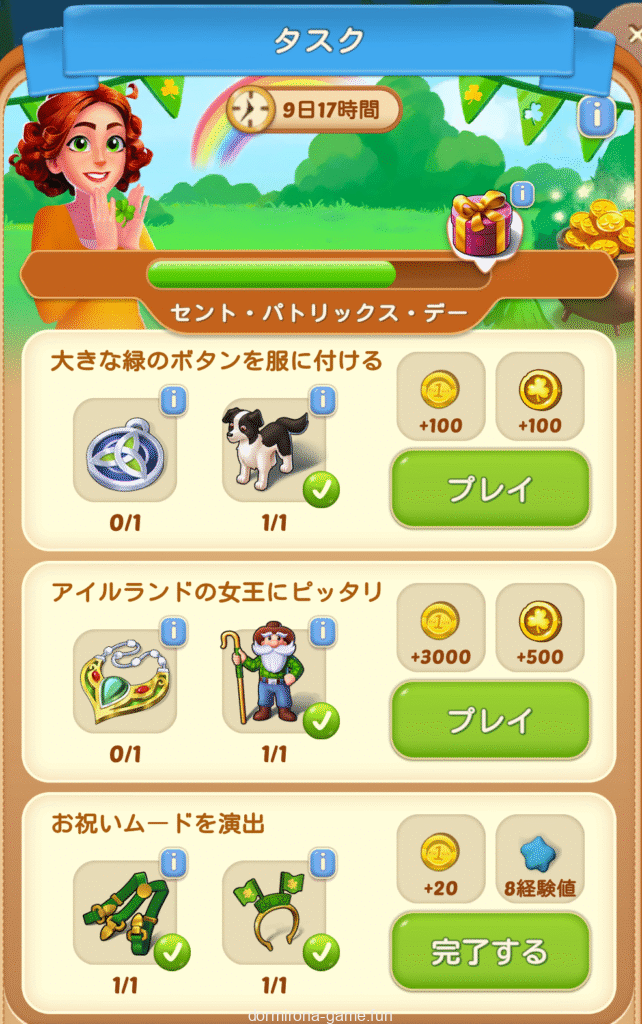Screen dimensions: 642x1024
Task: Show info for the border collie dog
Action: point(323,401)
